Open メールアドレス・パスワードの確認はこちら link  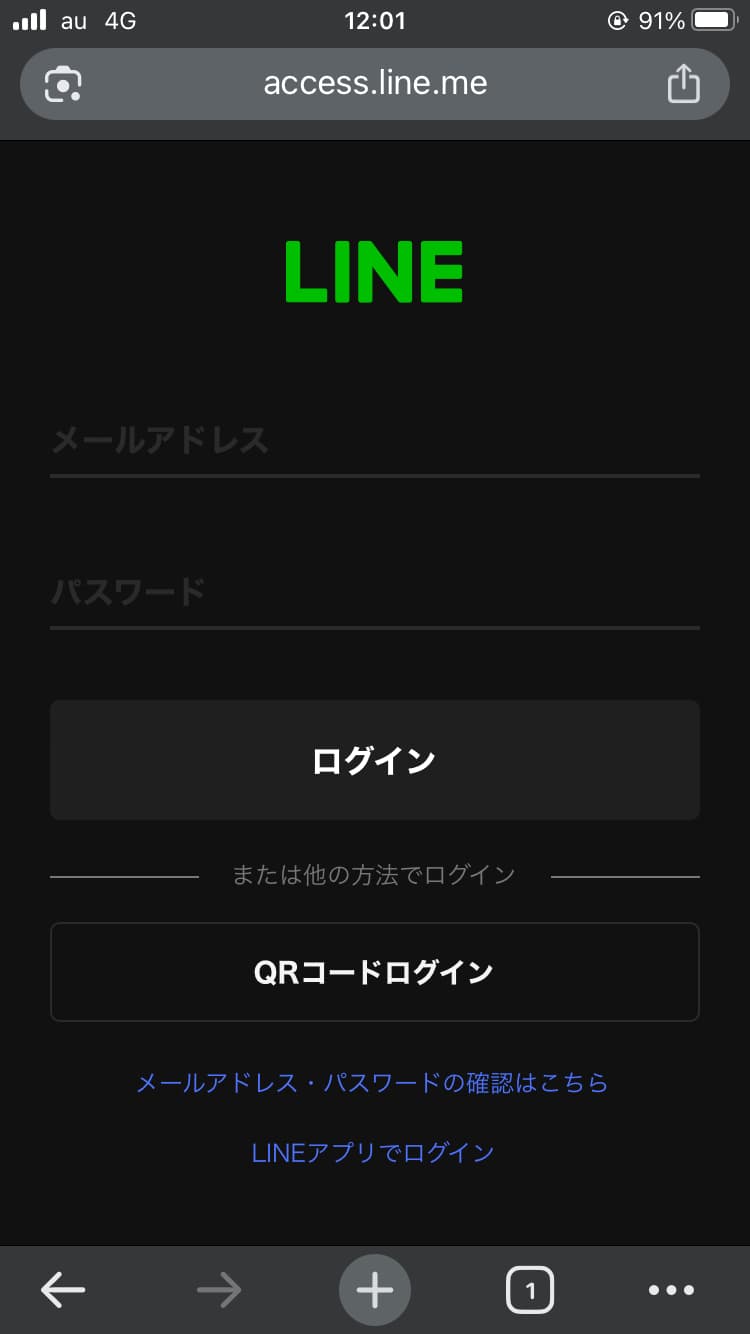click(372, 1083)
